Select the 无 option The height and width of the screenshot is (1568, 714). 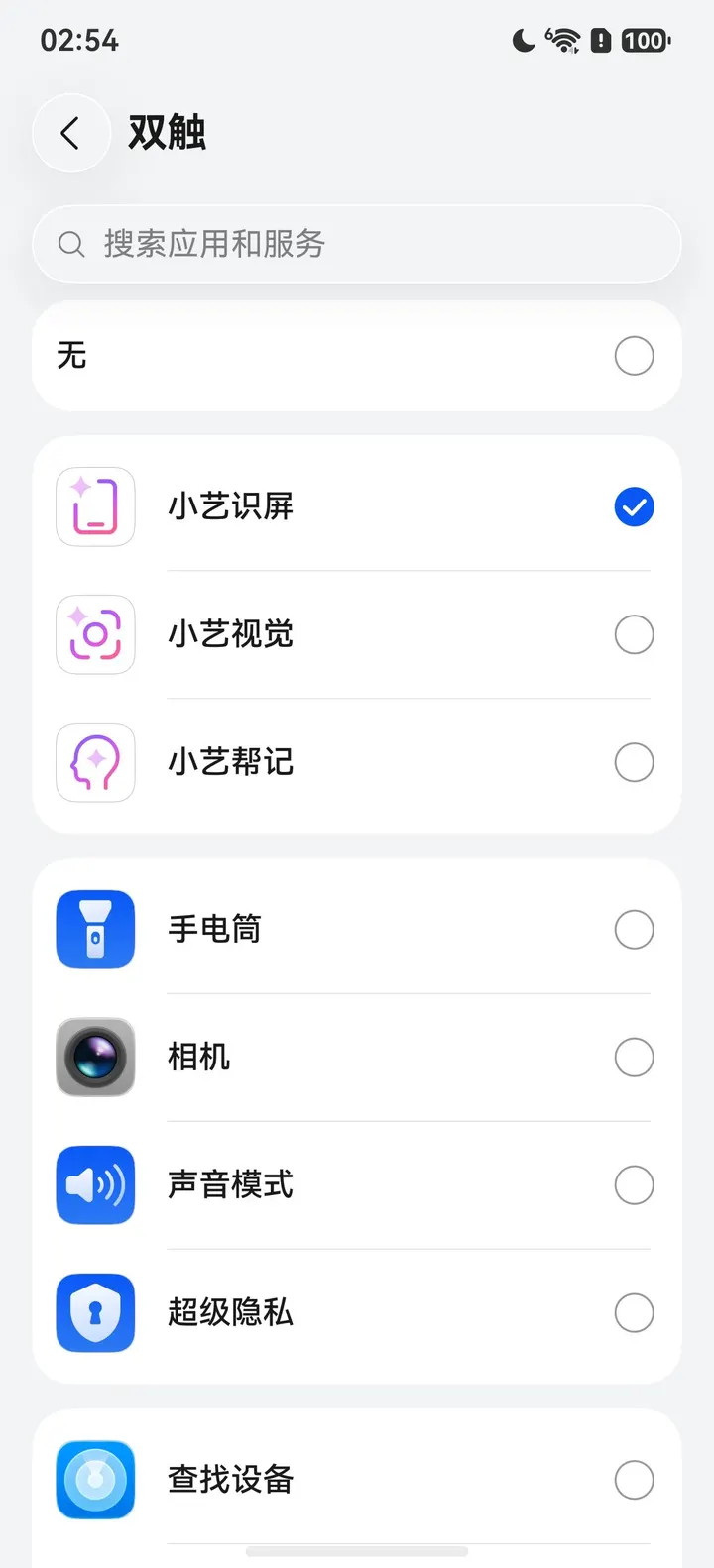coord(357,356)
